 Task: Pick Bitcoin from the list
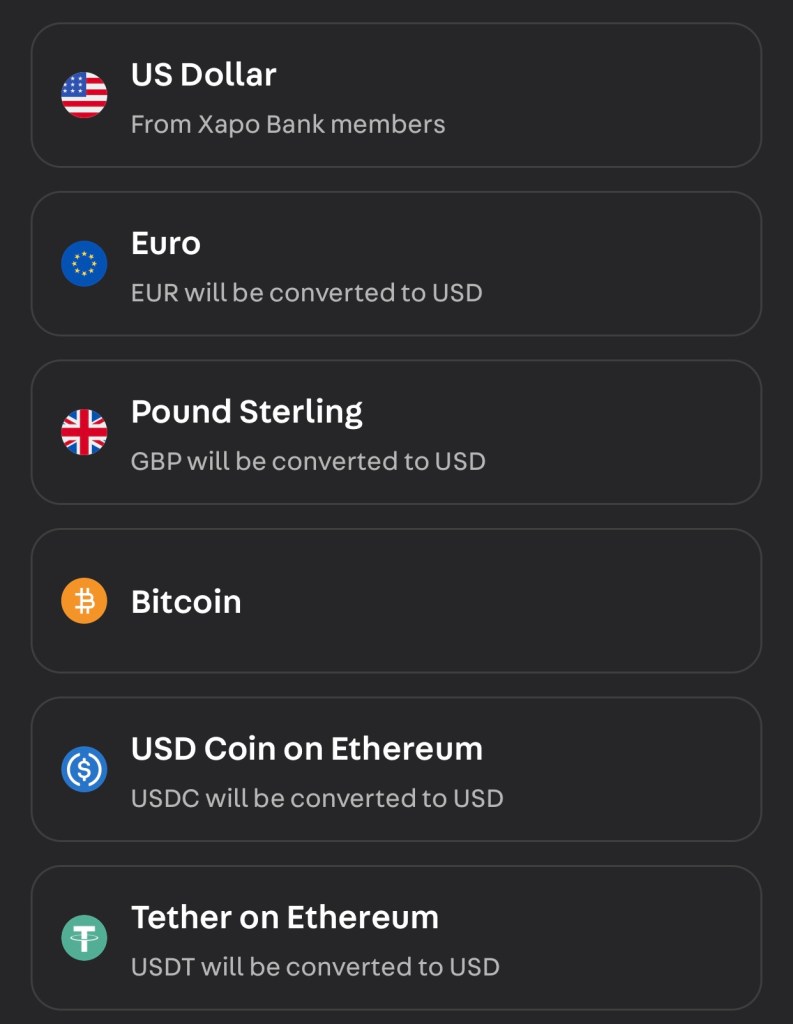point(396,601)
